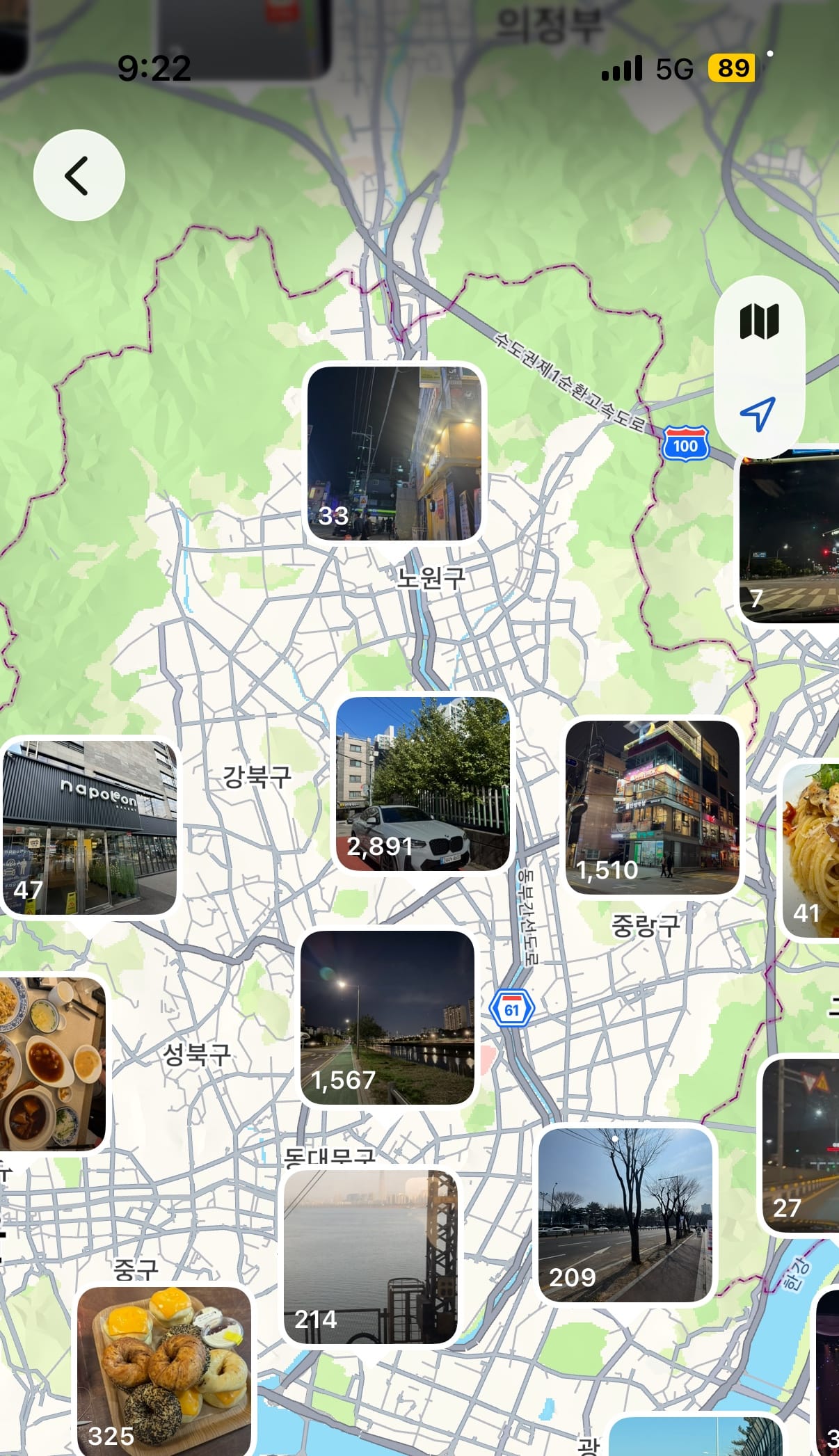
Task: Open the 2,891-photo cluster with white car
Action: (x=423, y=784)
